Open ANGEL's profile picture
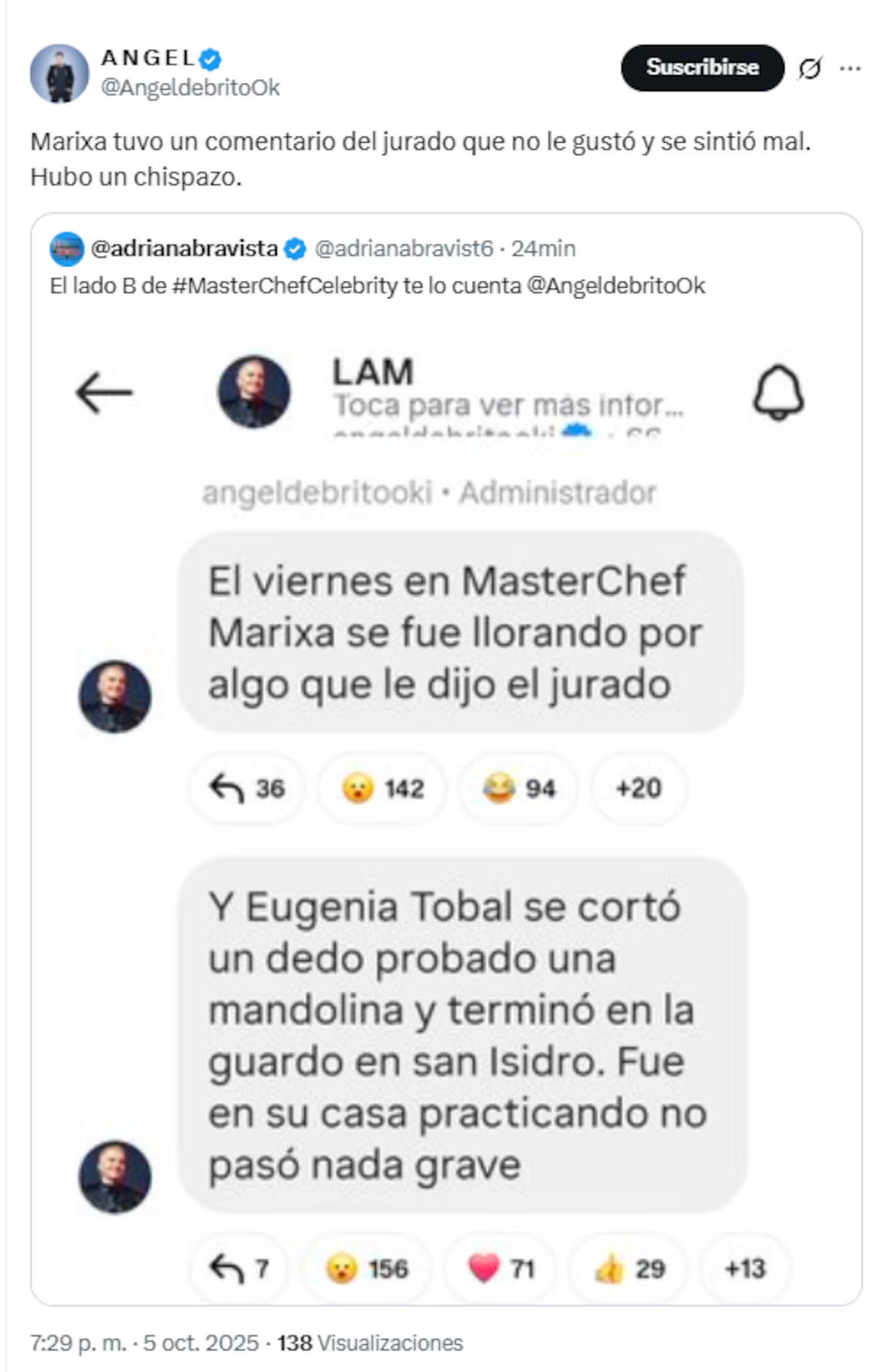The height and width of the screenshot is (1372, 879). [59, 73]
